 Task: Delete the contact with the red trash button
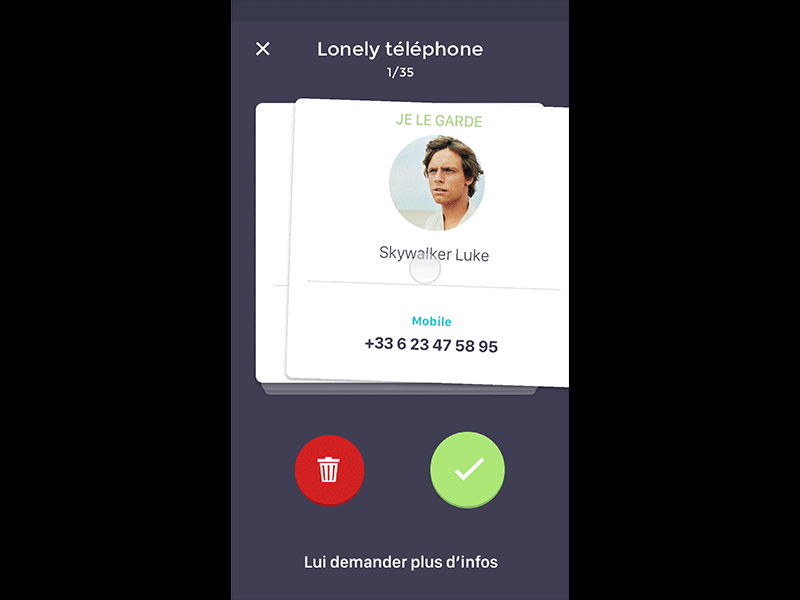coord(330,470)
